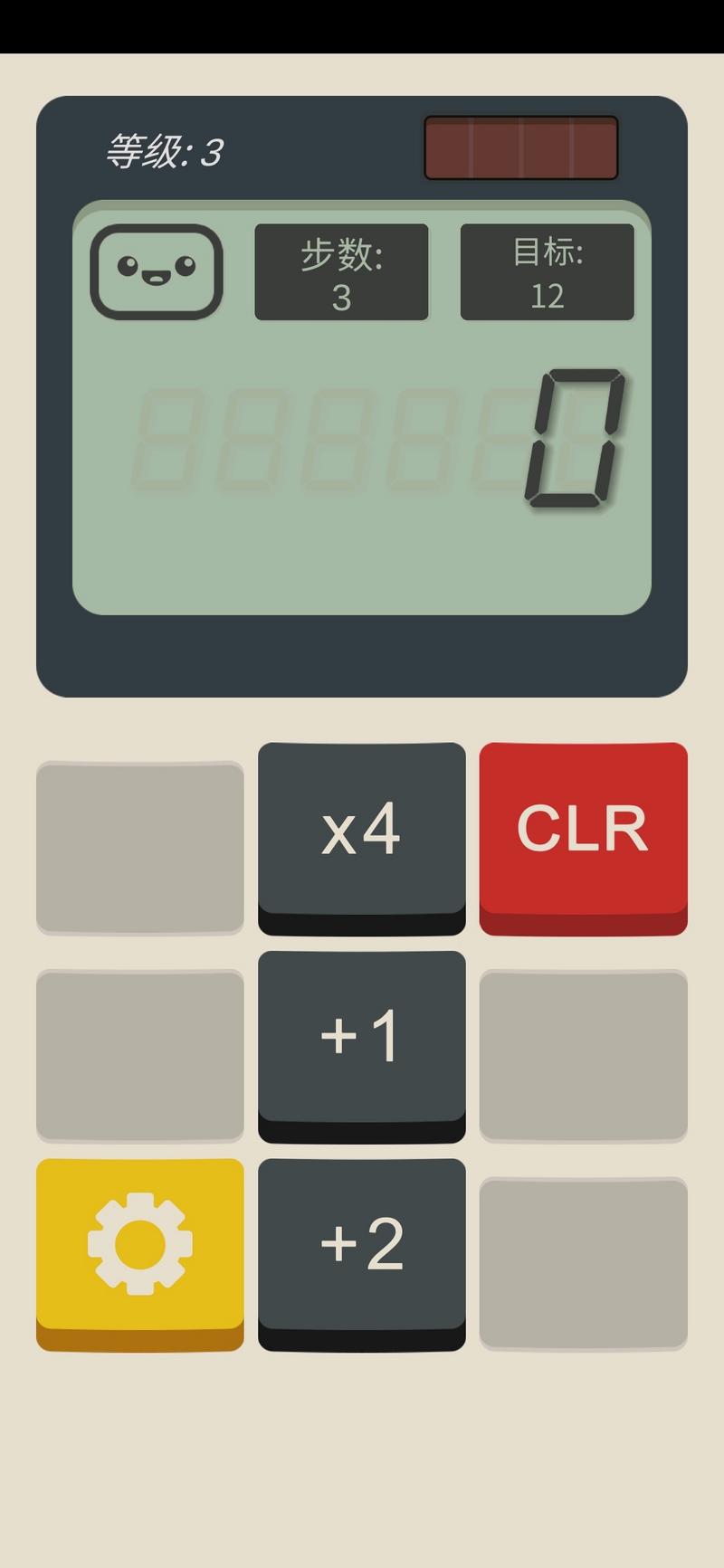The height and width of the screenshot is (1568, 724).
Task: Open settings via the yellow gear button
Action: tap(140, 1254)
